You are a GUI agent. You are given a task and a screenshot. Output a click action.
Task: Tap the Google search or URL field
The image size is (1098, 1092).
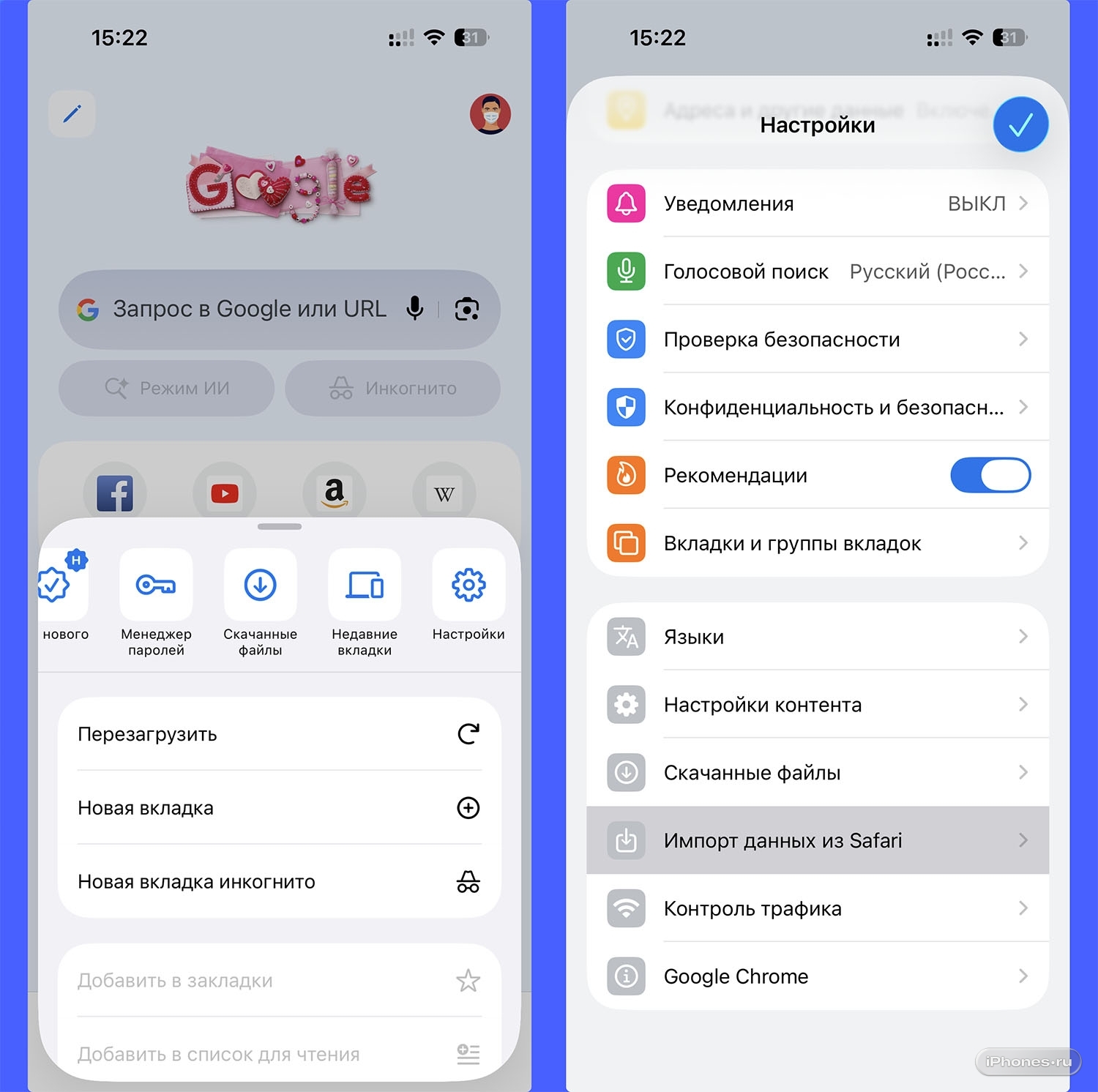pyautogui.click(x=249, y=309)
